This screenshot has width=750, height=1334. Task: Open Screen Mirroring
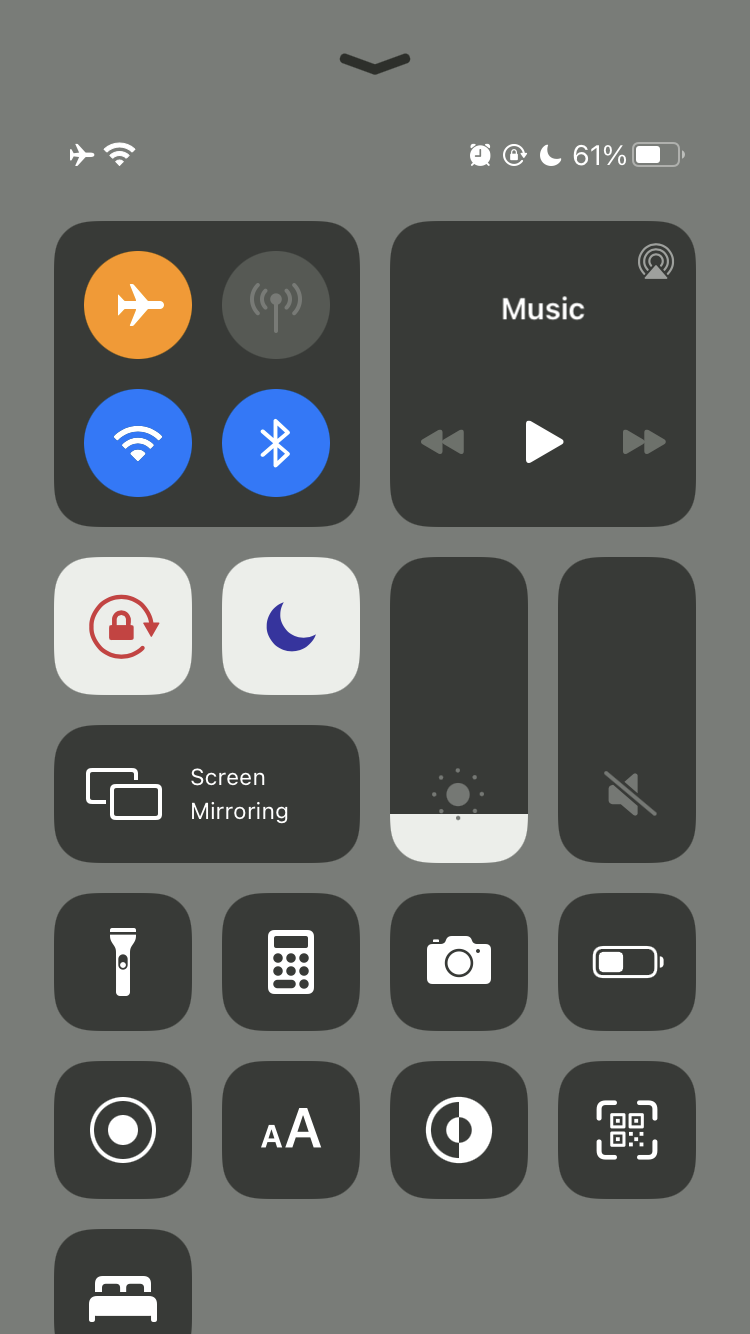point(207,794)
